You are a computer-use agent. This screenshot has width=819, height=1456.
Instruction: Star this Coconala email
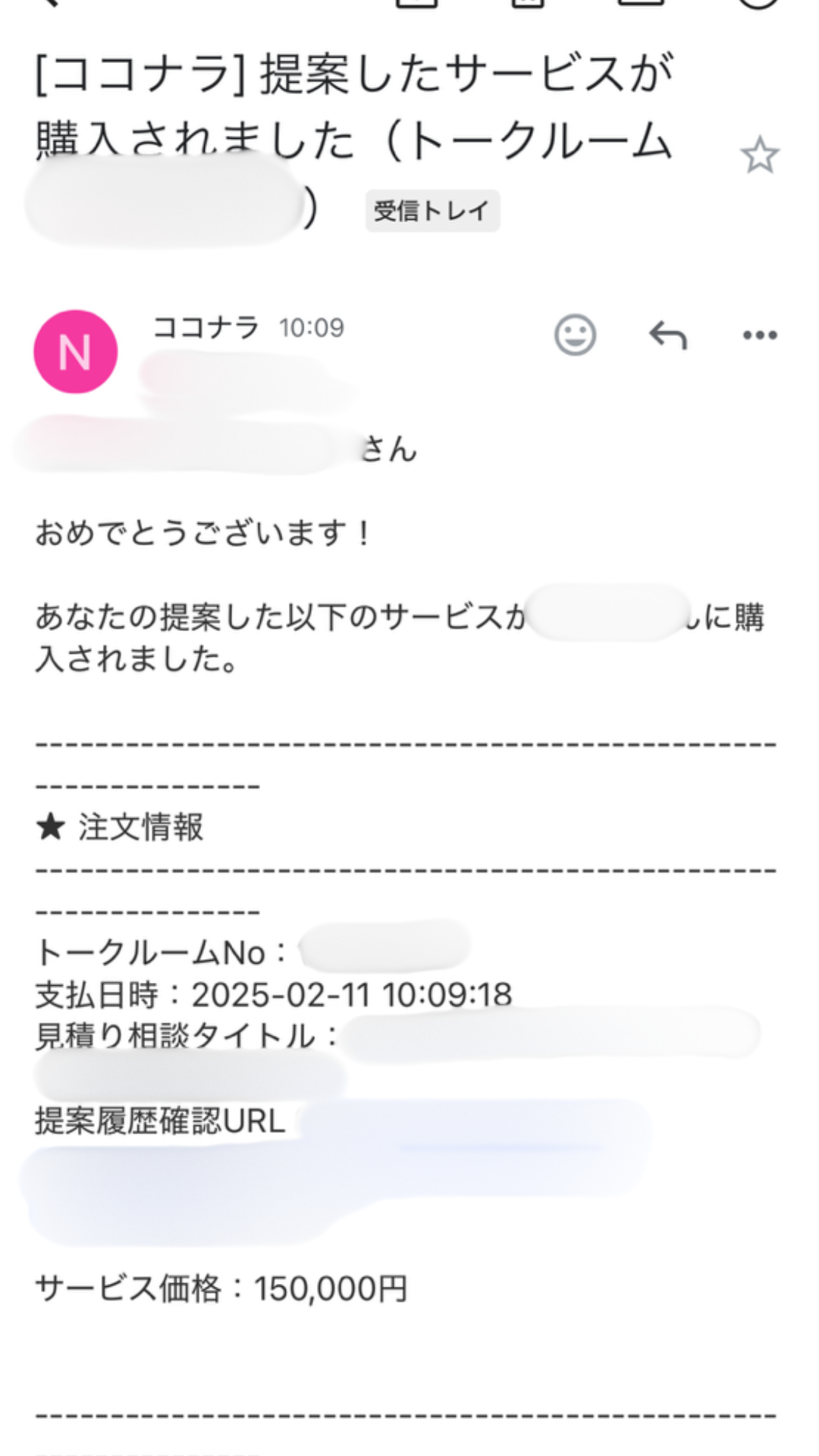[759, 155]
